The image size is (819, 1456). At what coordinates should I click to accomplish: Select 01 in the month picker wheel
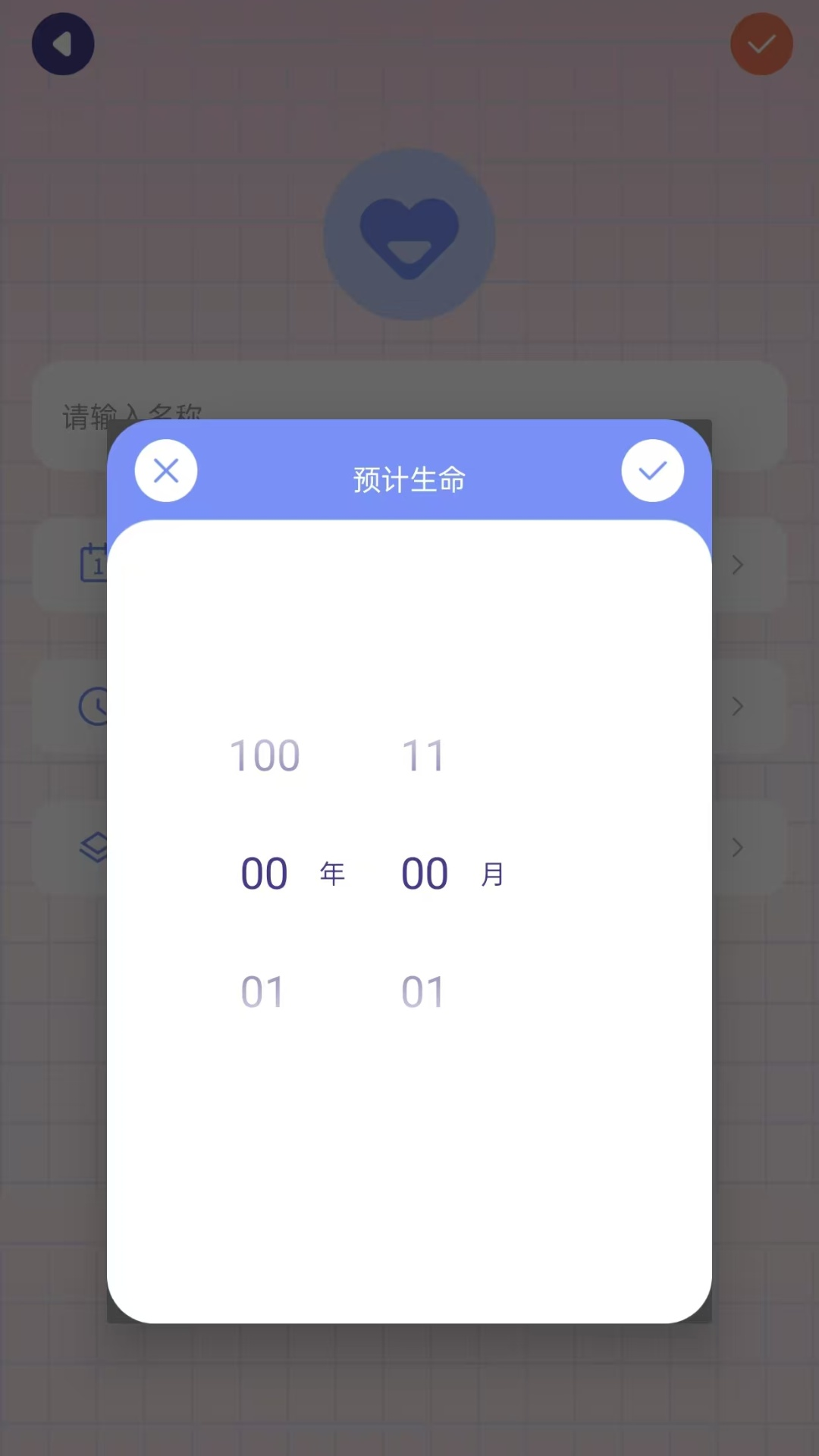pyautogui.click(x=423, y=990)
